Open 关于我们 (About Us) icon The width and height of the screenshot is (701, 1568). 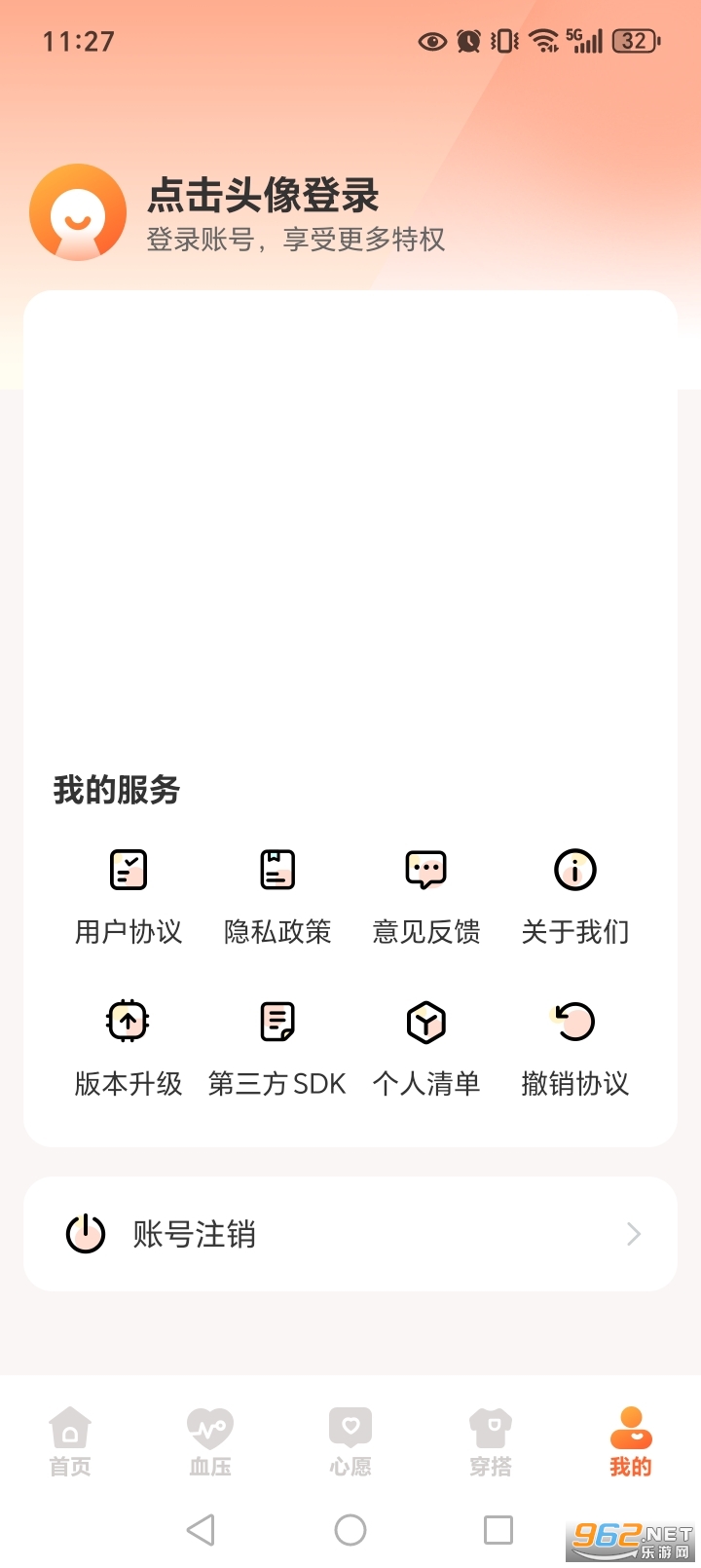click(574, 870)
